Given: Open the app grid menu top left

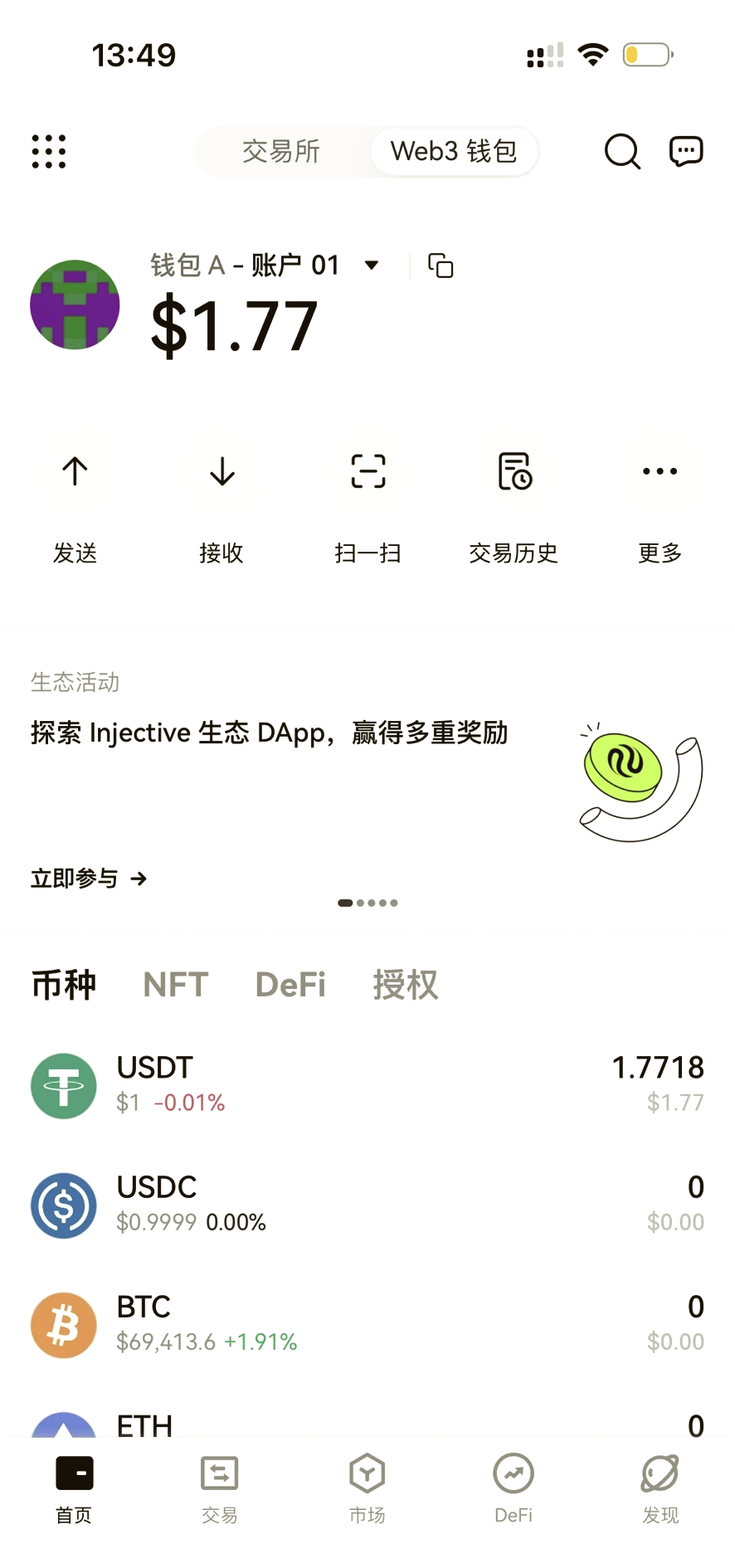Looking at the screenshot, I should [x=47, y=152].
